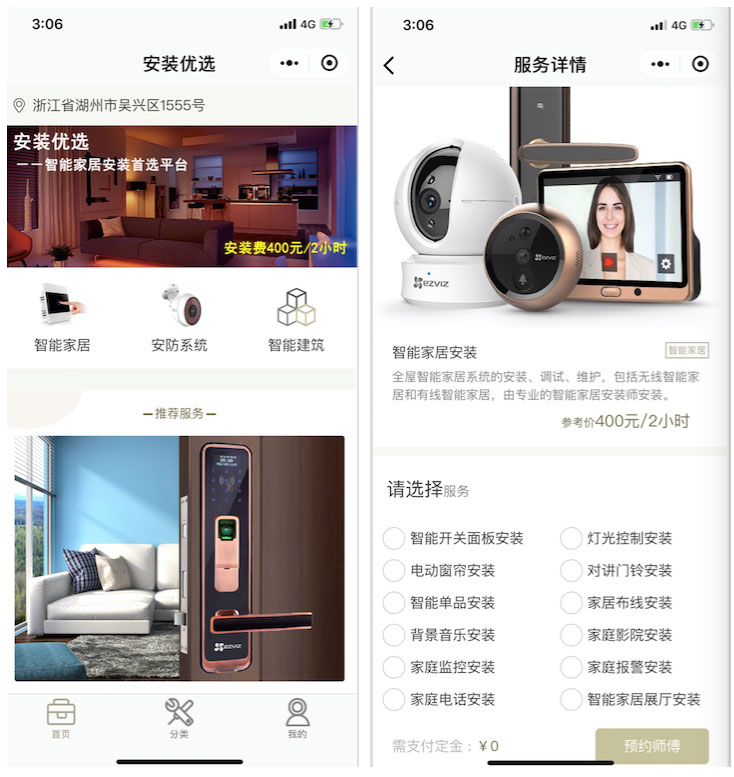Select 灯光控制安装 service
The image size is (734, 777).
pos(571,539)
